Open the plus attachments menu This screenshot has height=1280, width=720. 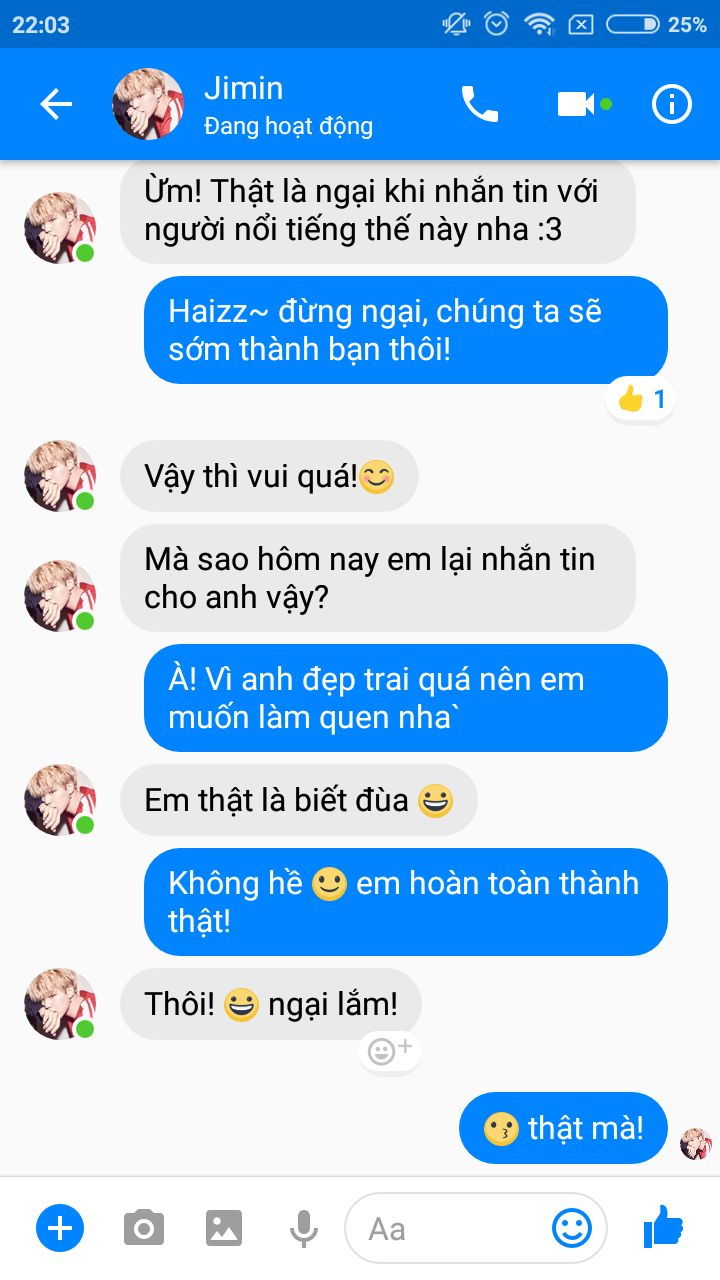pos(60,1228)
